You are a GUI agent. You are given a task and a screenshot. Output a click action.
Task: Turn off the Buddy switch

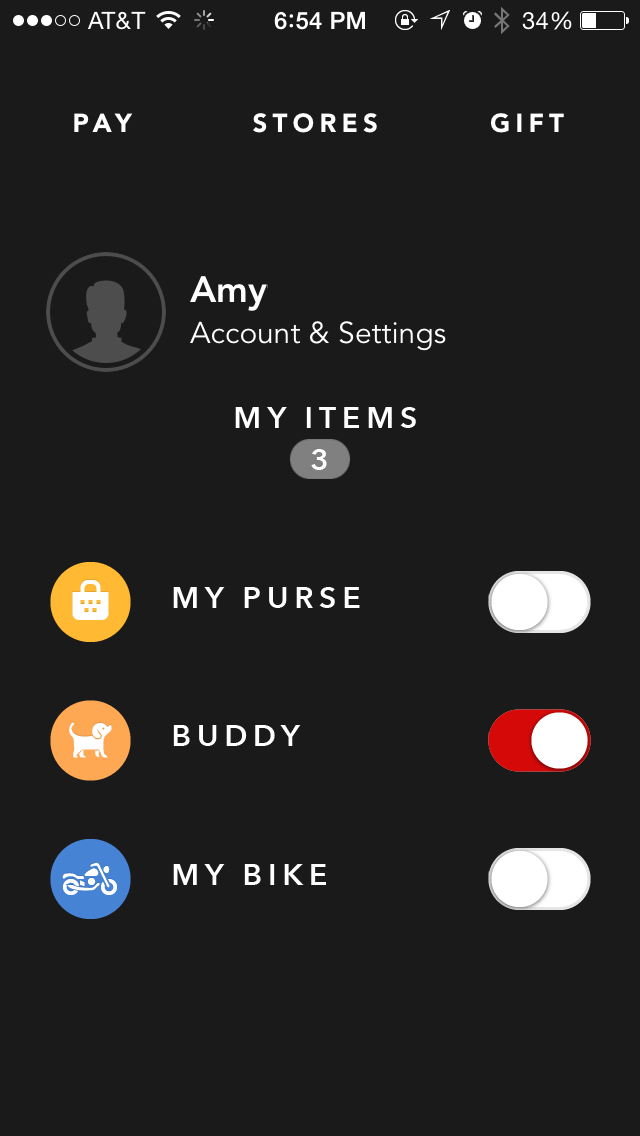point(539,740)
